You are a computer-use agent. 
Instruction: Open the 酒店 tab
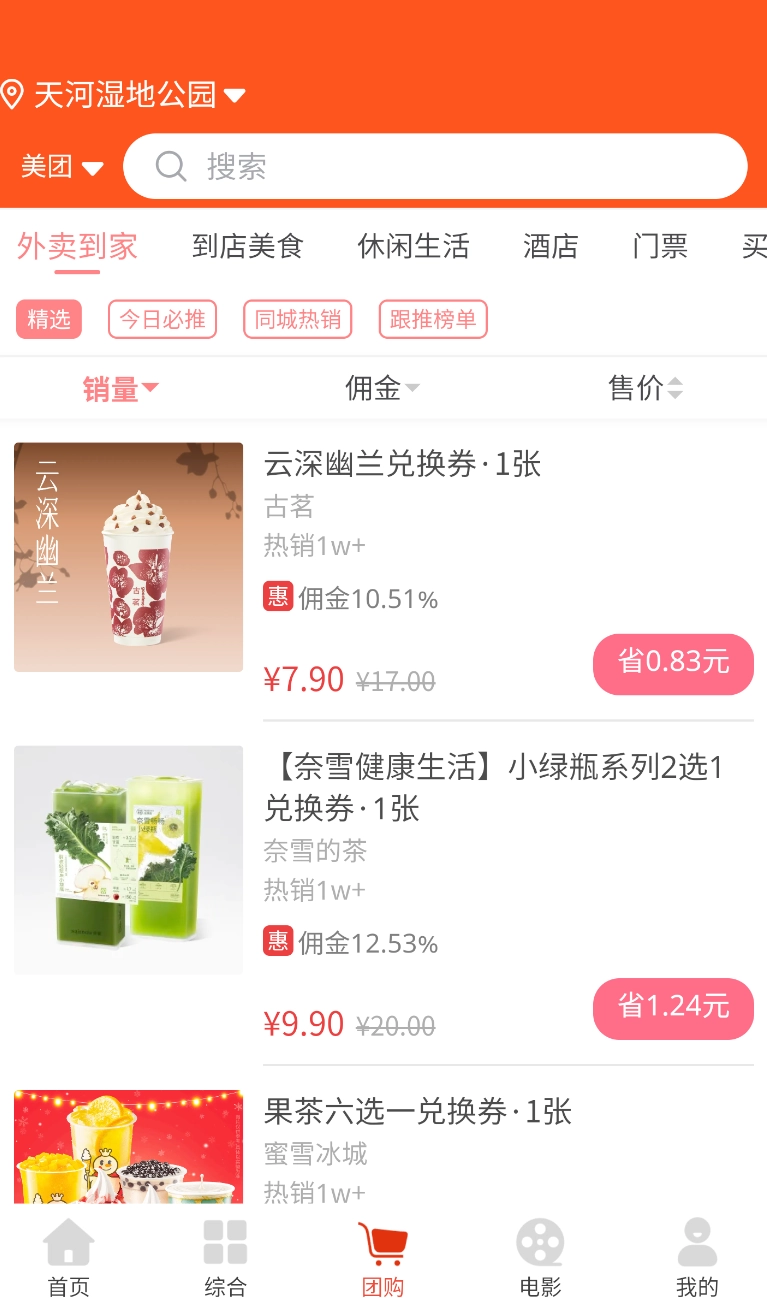pos(550,246)
